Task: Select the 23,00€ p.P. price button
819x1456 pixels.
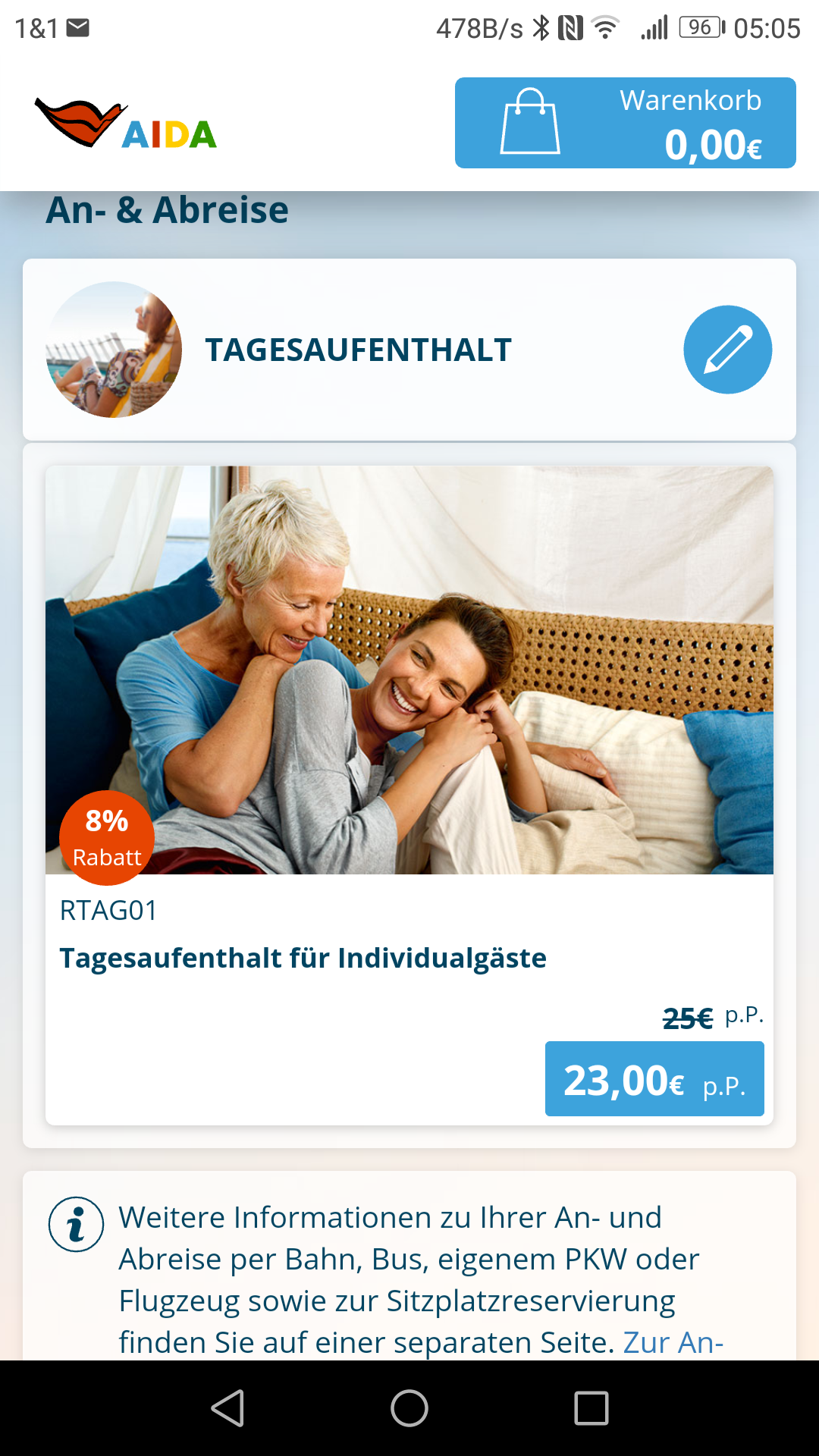Action: coord(654,1079)
